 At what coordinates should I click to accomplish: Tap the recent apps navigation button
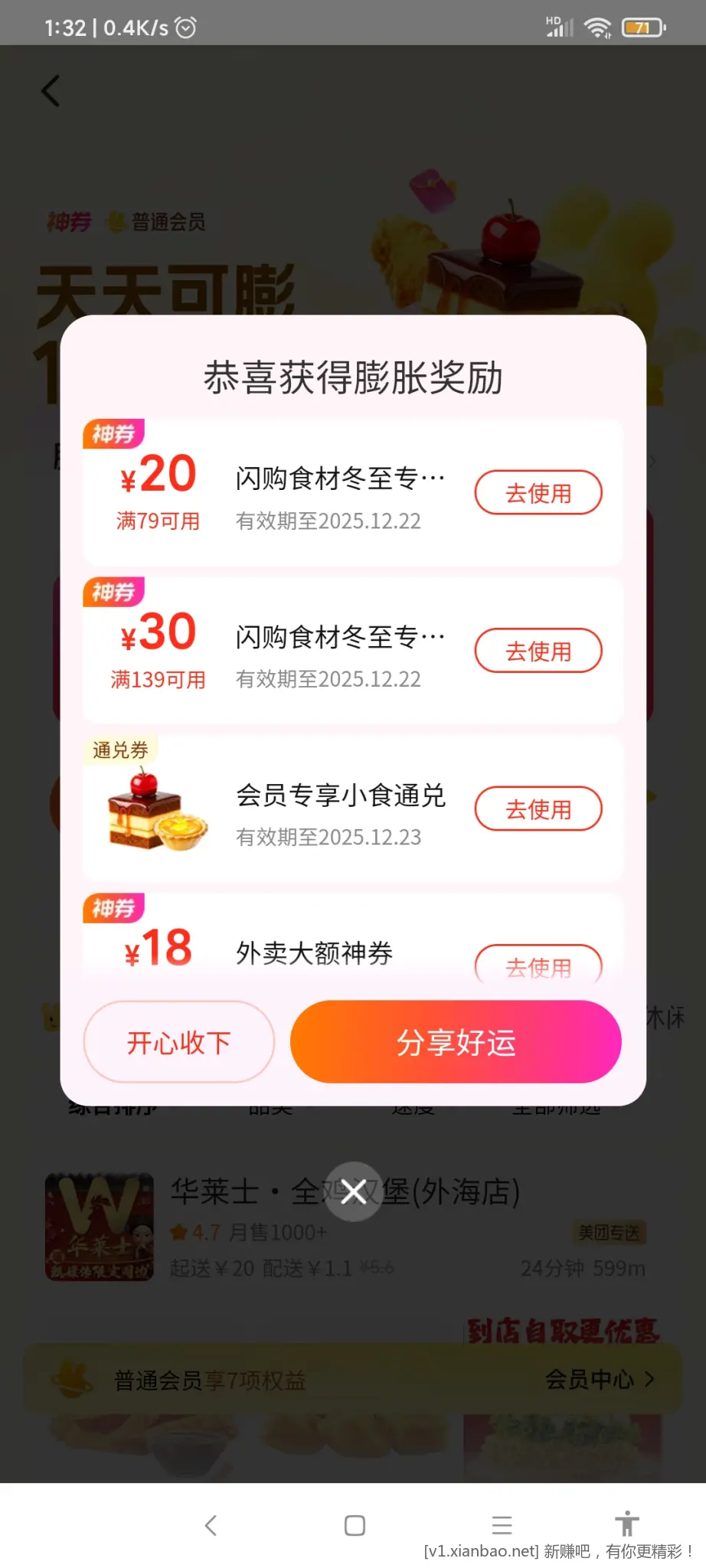click(502, 1525)
